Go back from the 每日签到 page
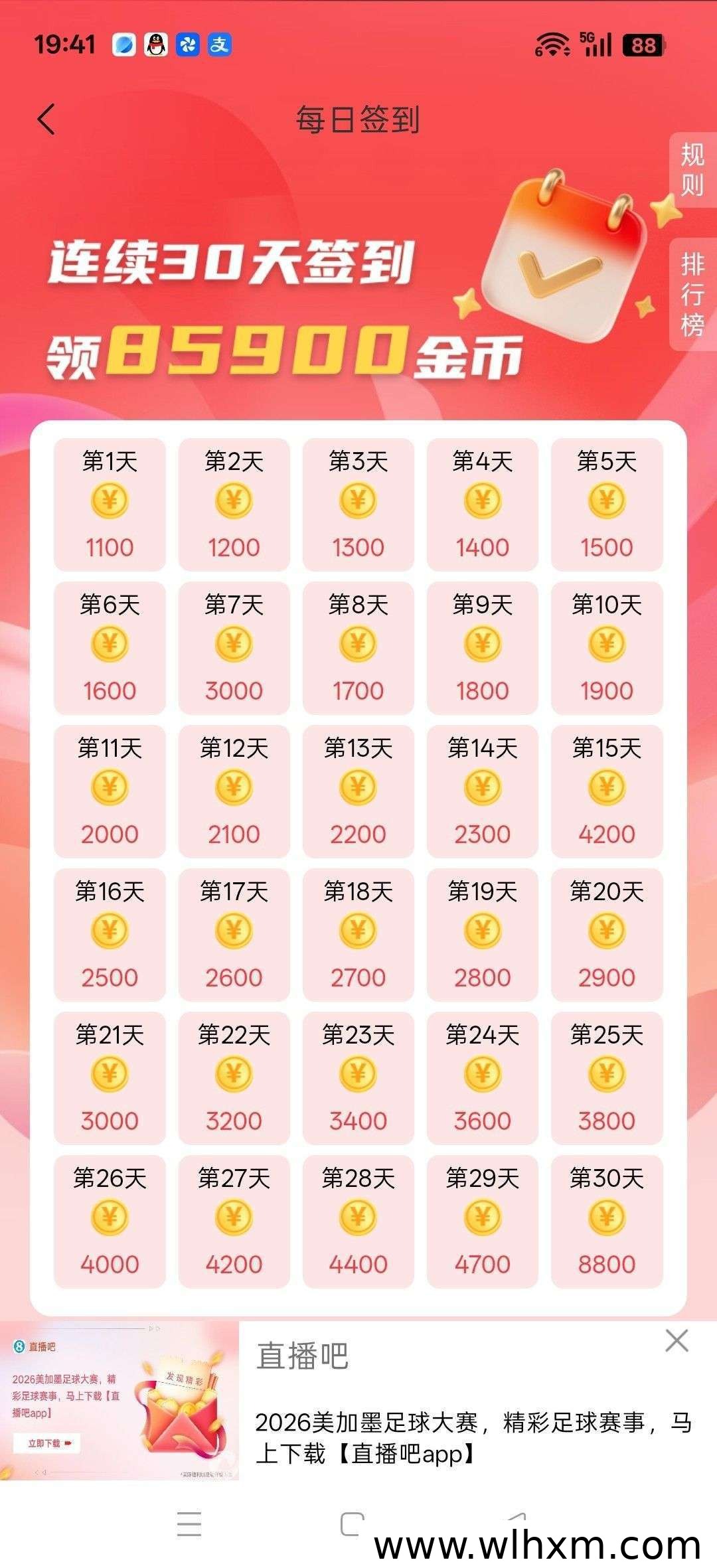This screenshot has height=1568, width=717. pos(46,120)
